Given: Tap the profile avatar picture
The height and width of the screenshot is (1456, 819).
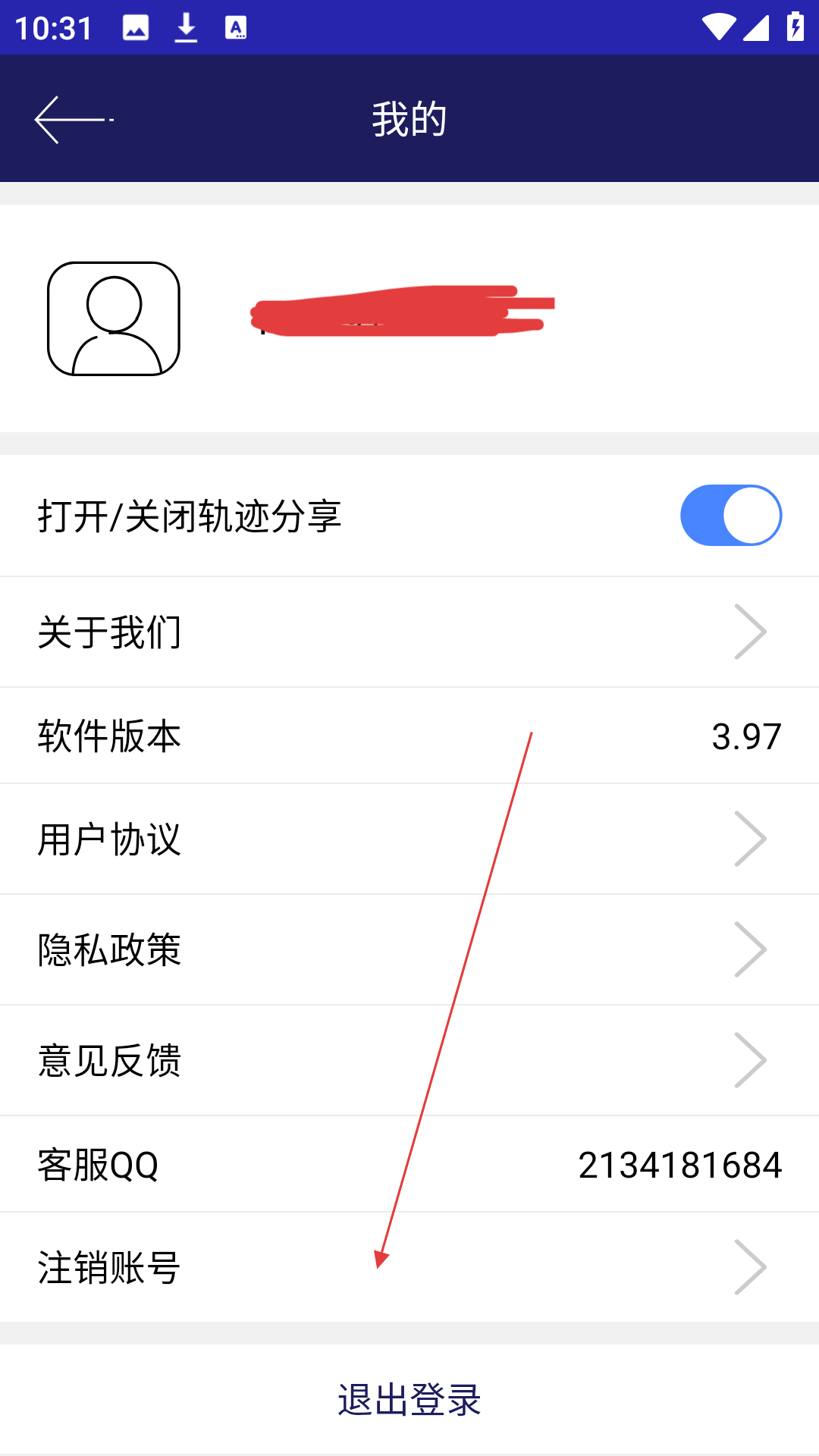Looking at the screenshot, I should (114, 318).
